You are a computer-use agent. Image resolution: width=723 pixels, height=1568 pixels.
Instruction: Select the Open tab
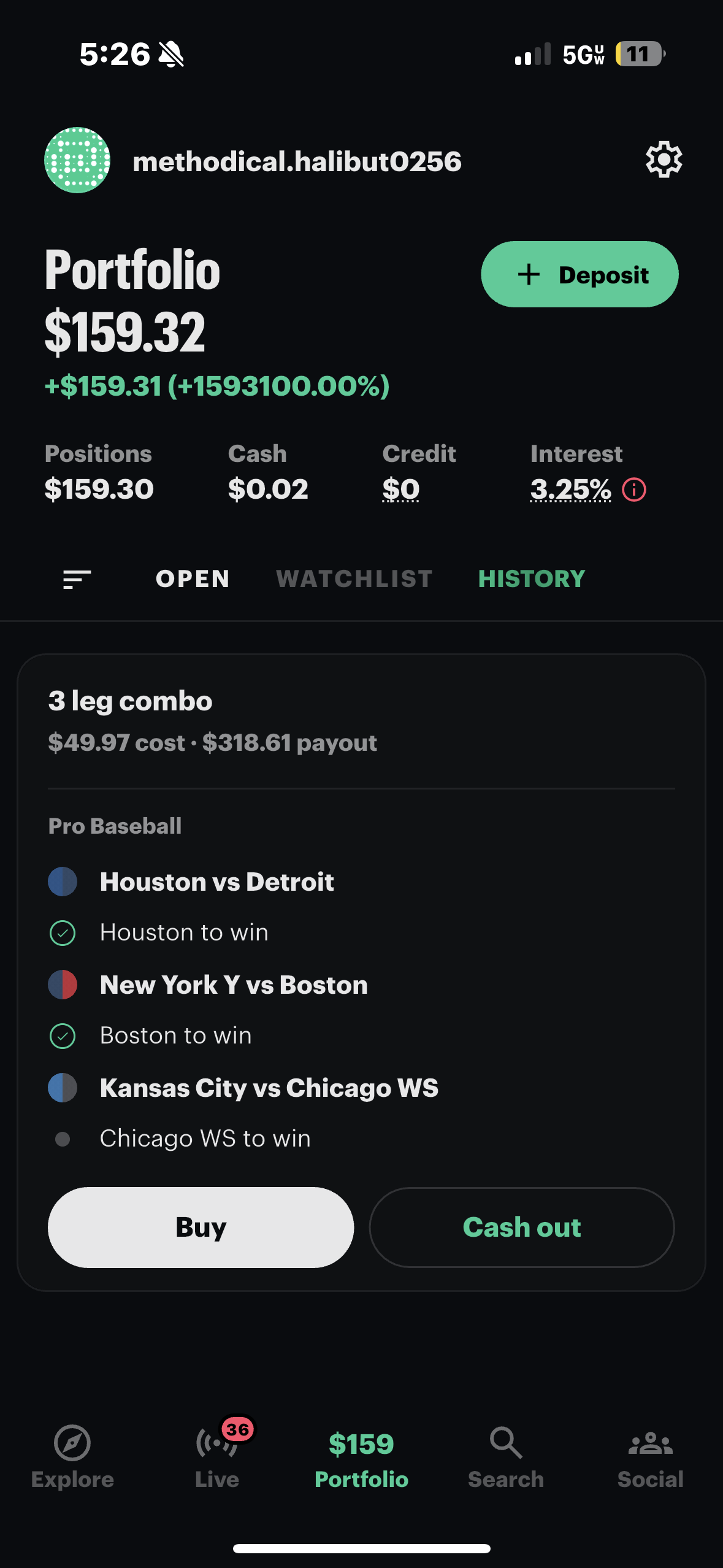(x=193, y=578)
